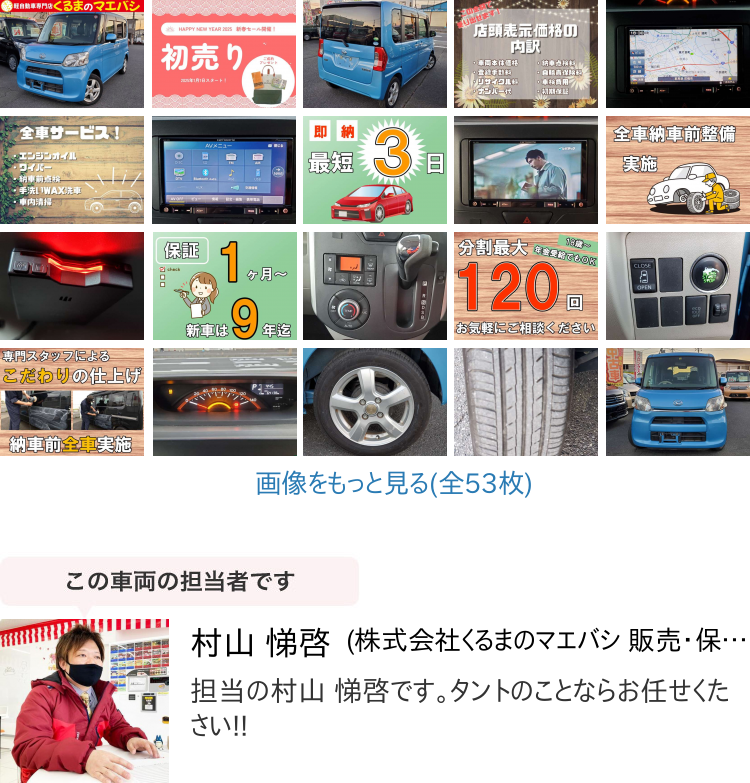View the front-facing blue car photo
The image size is (750, 783).
pos(677,402)
